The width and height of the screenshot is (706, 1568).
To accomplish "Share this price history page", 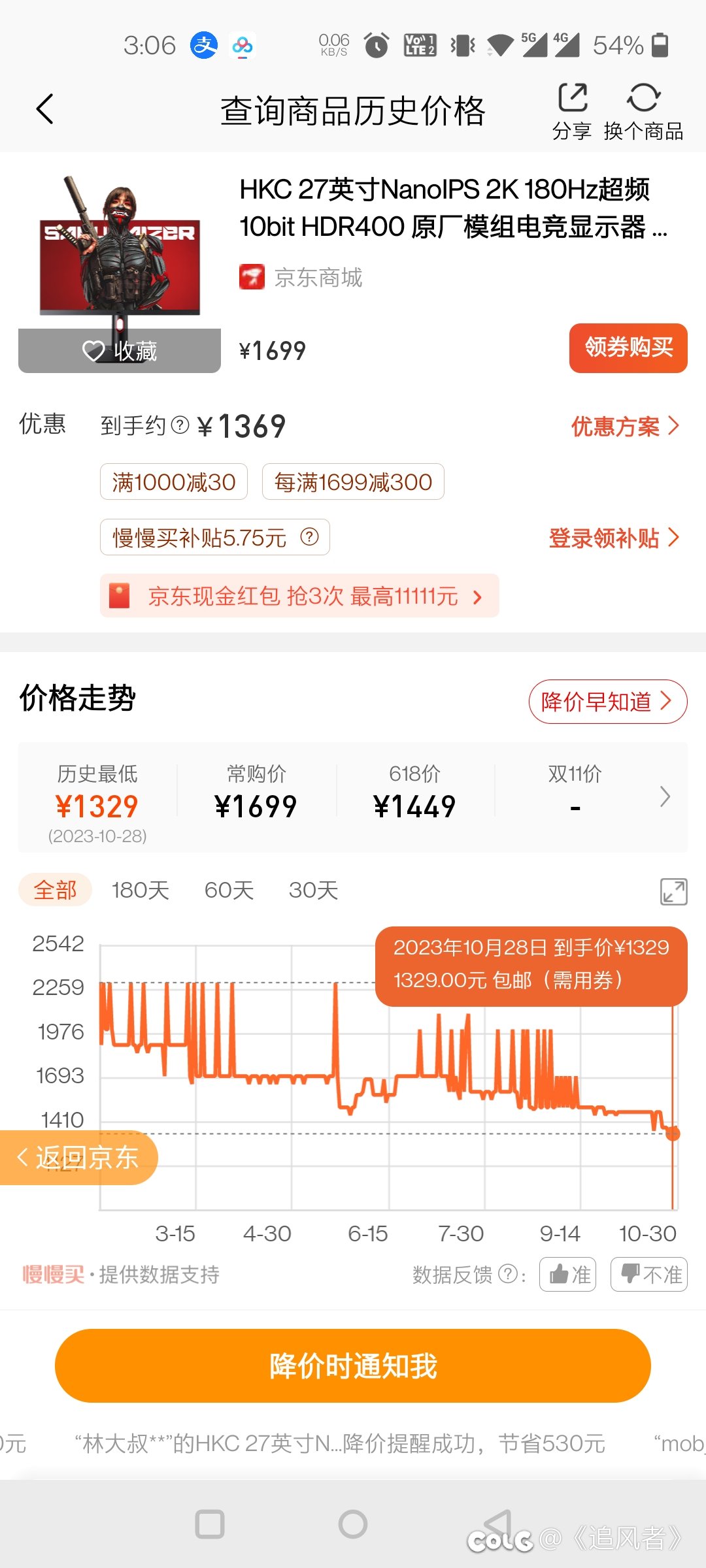I will pyautogui.click(x=573, y=111).
